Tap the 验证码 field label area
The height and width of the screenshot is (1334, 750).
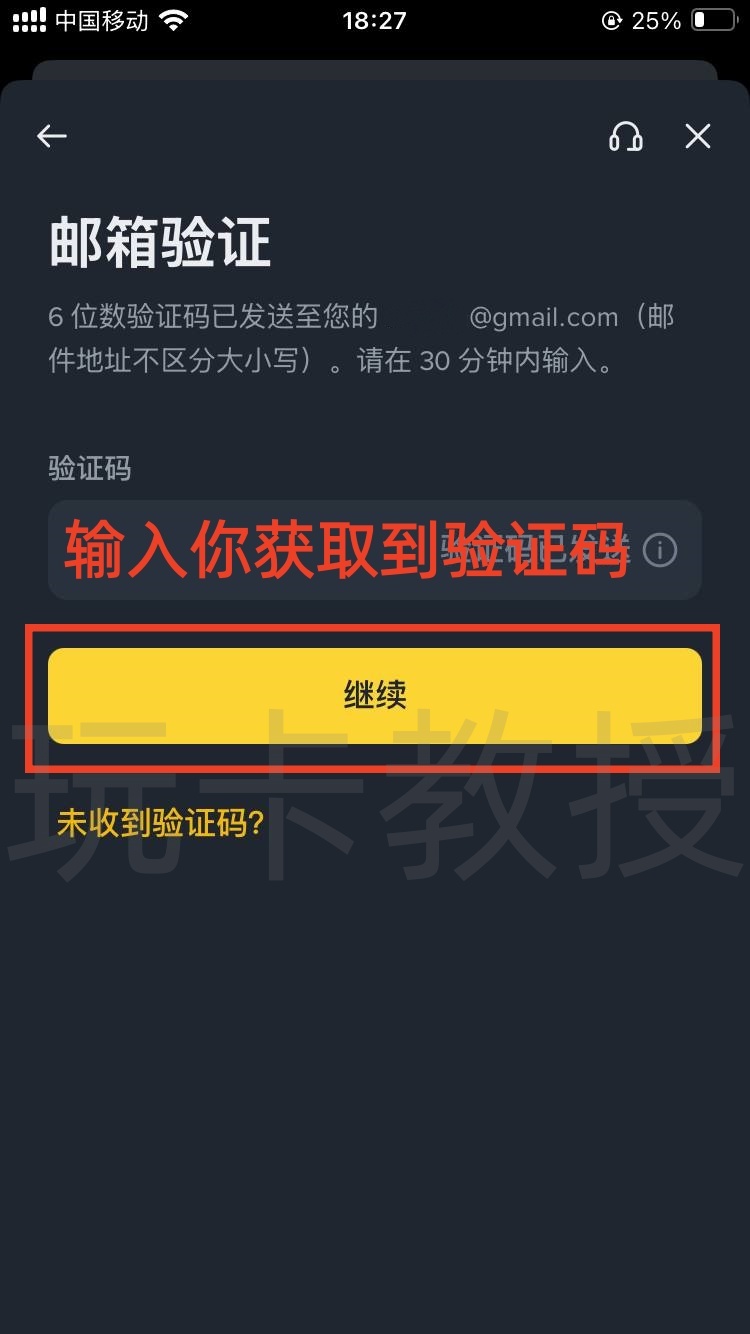click(x=90, y=469)
